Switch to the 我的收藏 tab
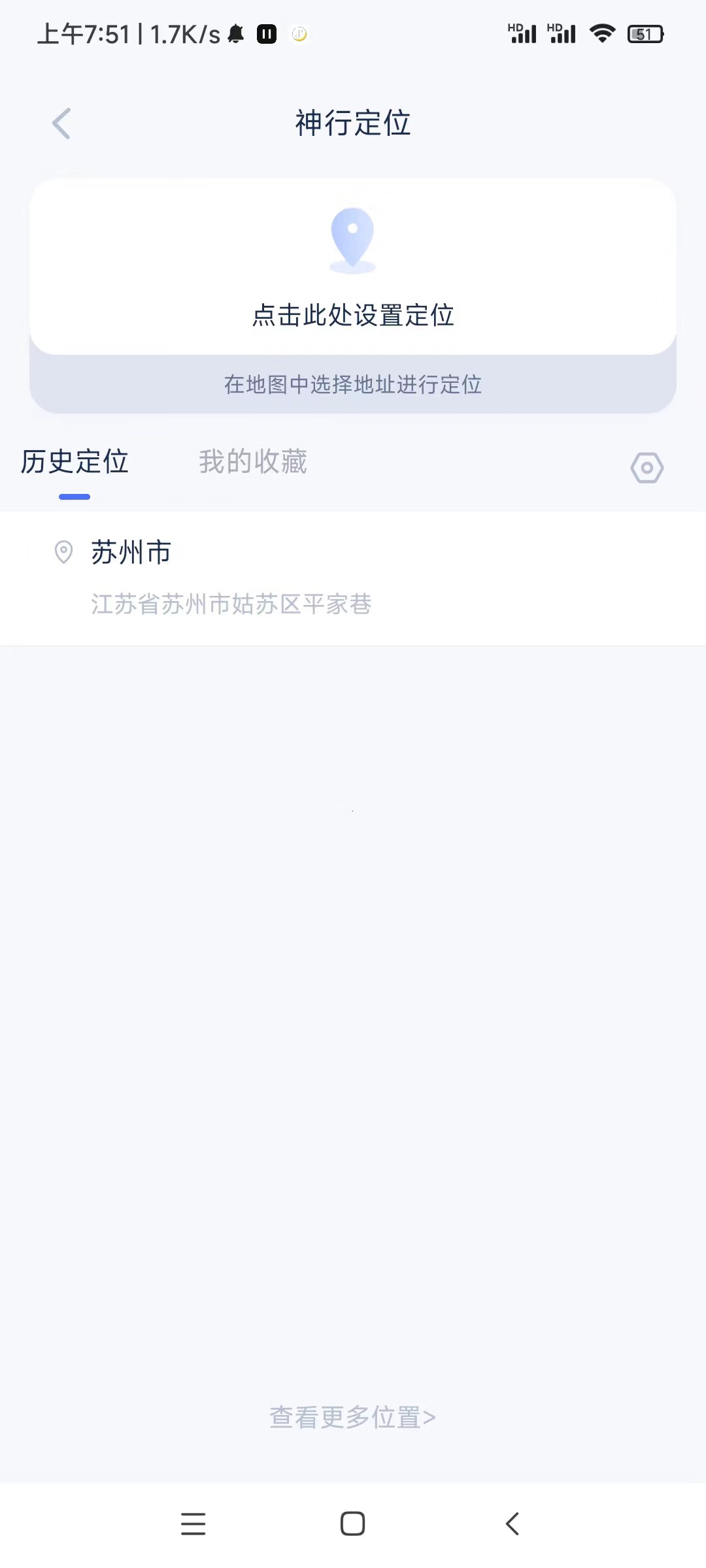 point(253,461)
